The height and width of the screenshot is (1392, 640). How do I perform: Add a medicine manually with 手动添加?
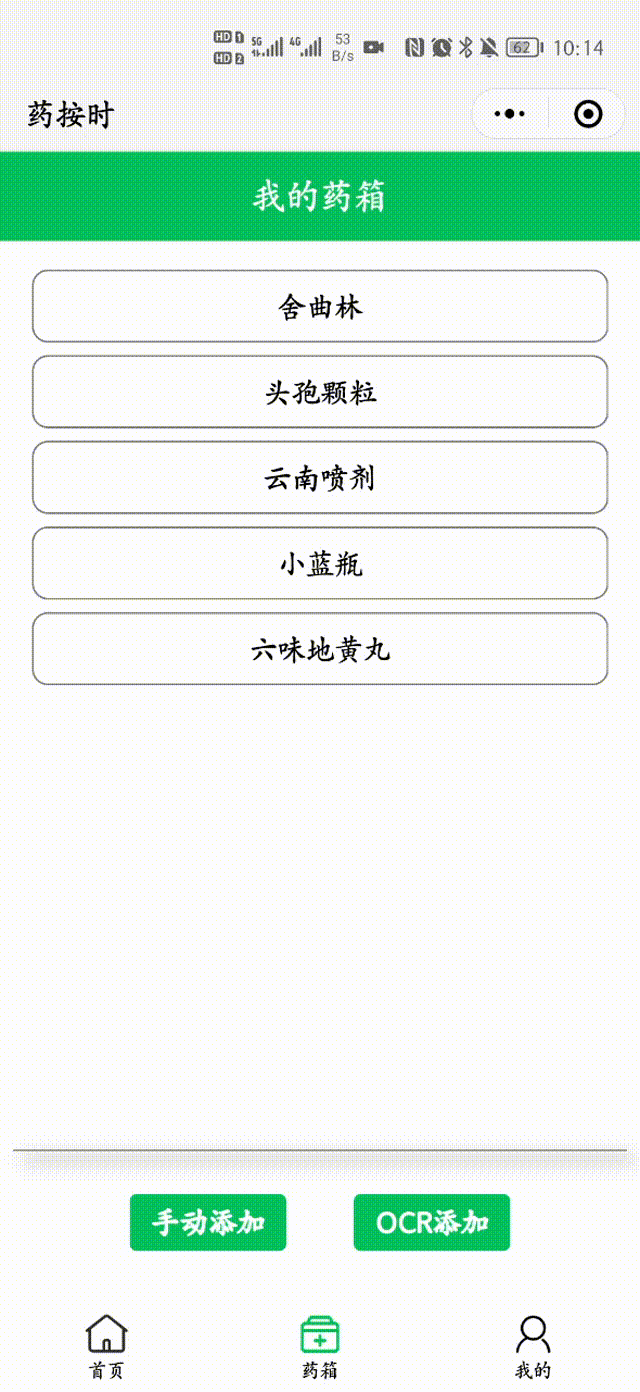208,1222
